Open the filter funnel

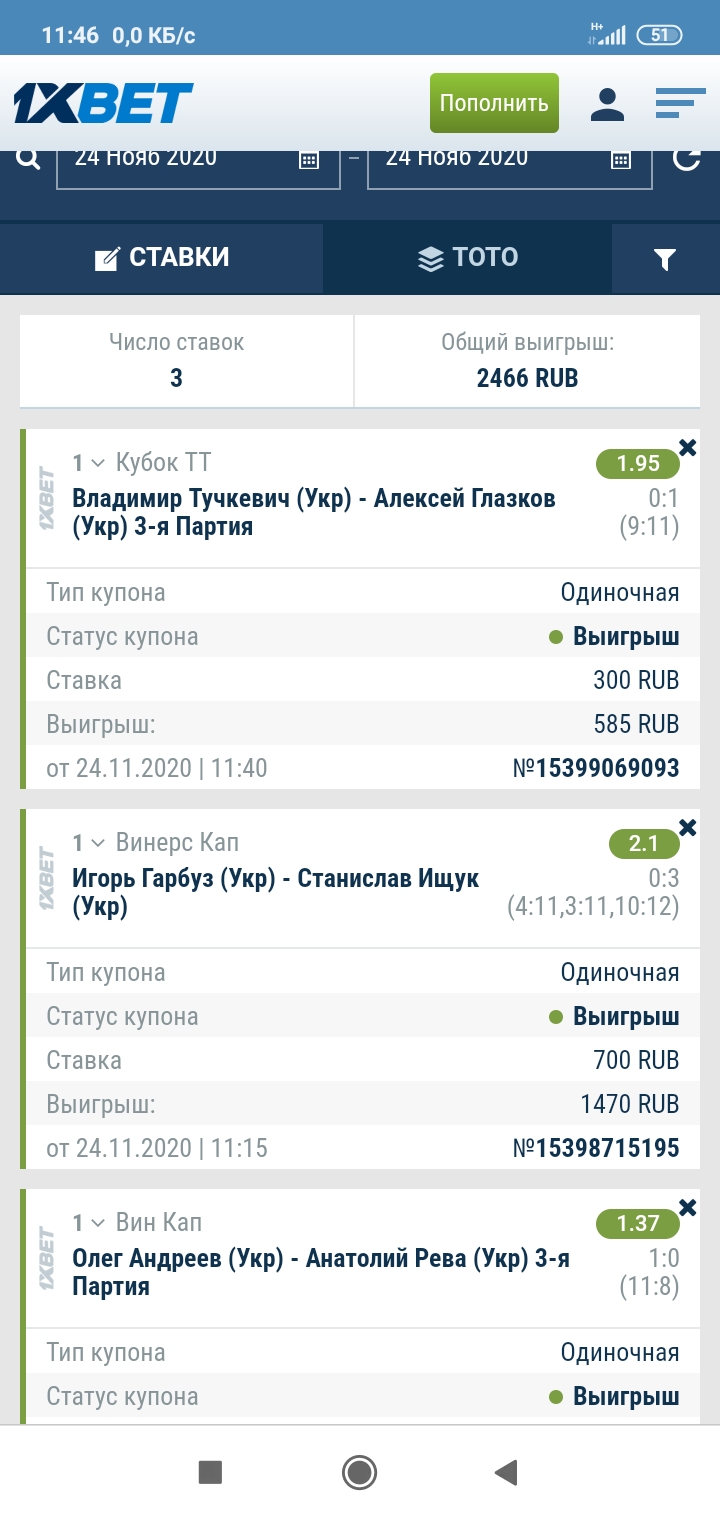(x=665, y=259)
